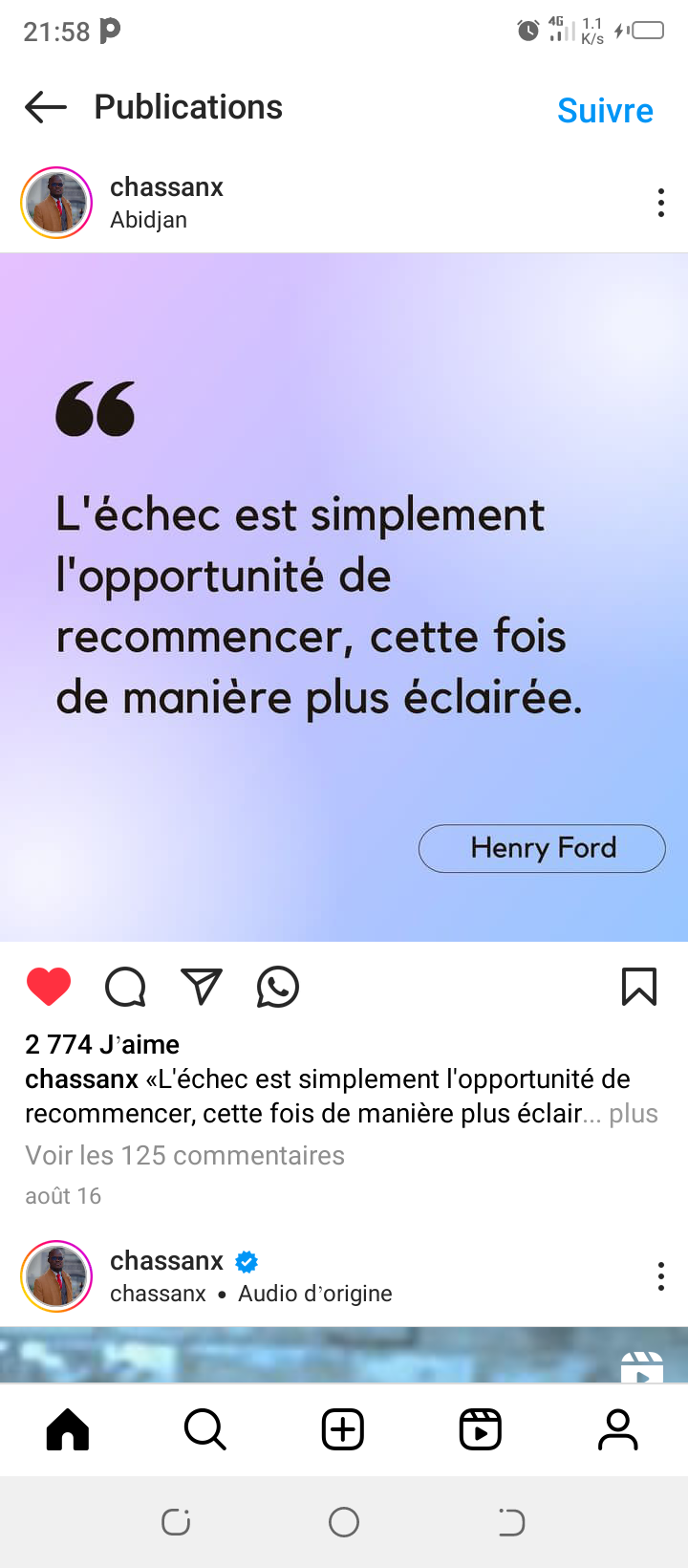Viewport: 688px width, 1568px height.
Task: Switch to the Reels tab
Action: tap(480, 1430)
